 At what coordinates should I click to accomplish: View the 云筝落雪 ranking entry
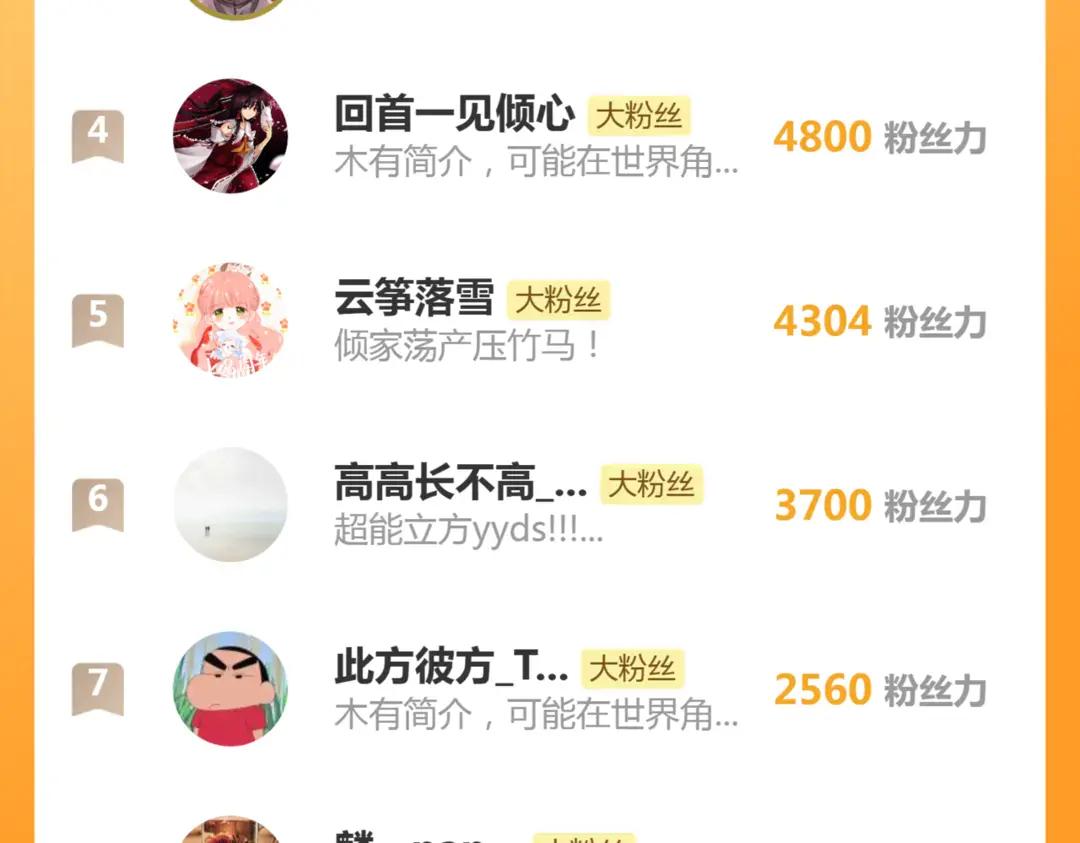414,300
